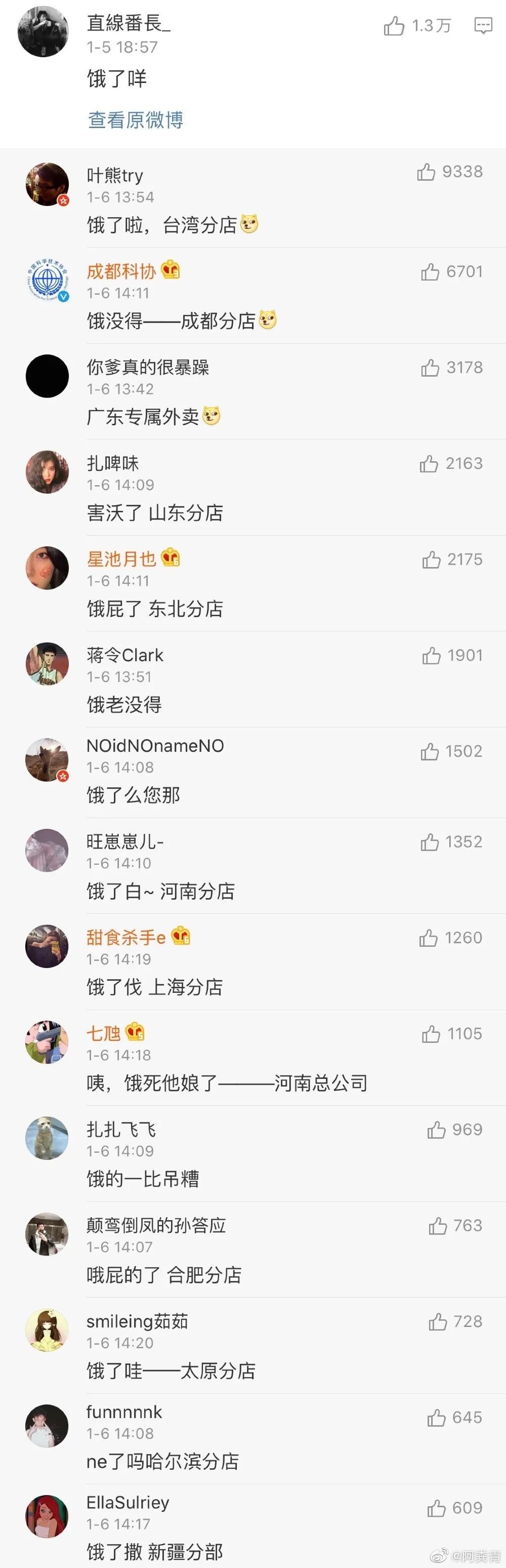The width and height of the screenshot is (506, 1568).
Task: Like 星池月也's comment
Action: (x=431, y=559)
